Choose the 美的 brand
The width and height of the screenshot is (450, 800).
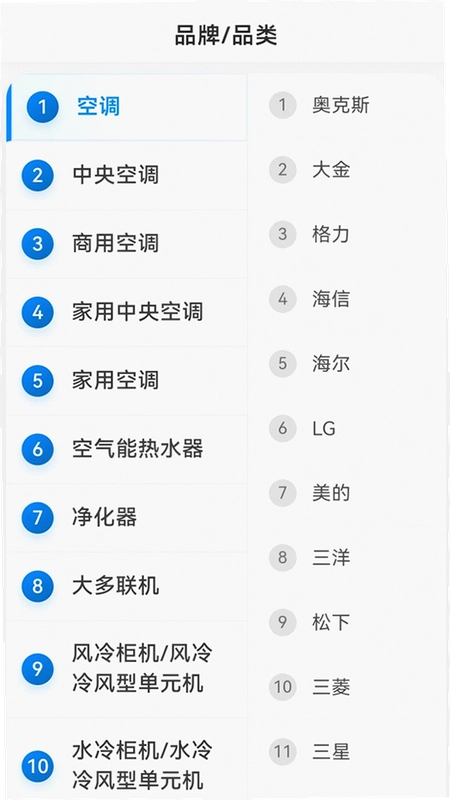(346, 493)
